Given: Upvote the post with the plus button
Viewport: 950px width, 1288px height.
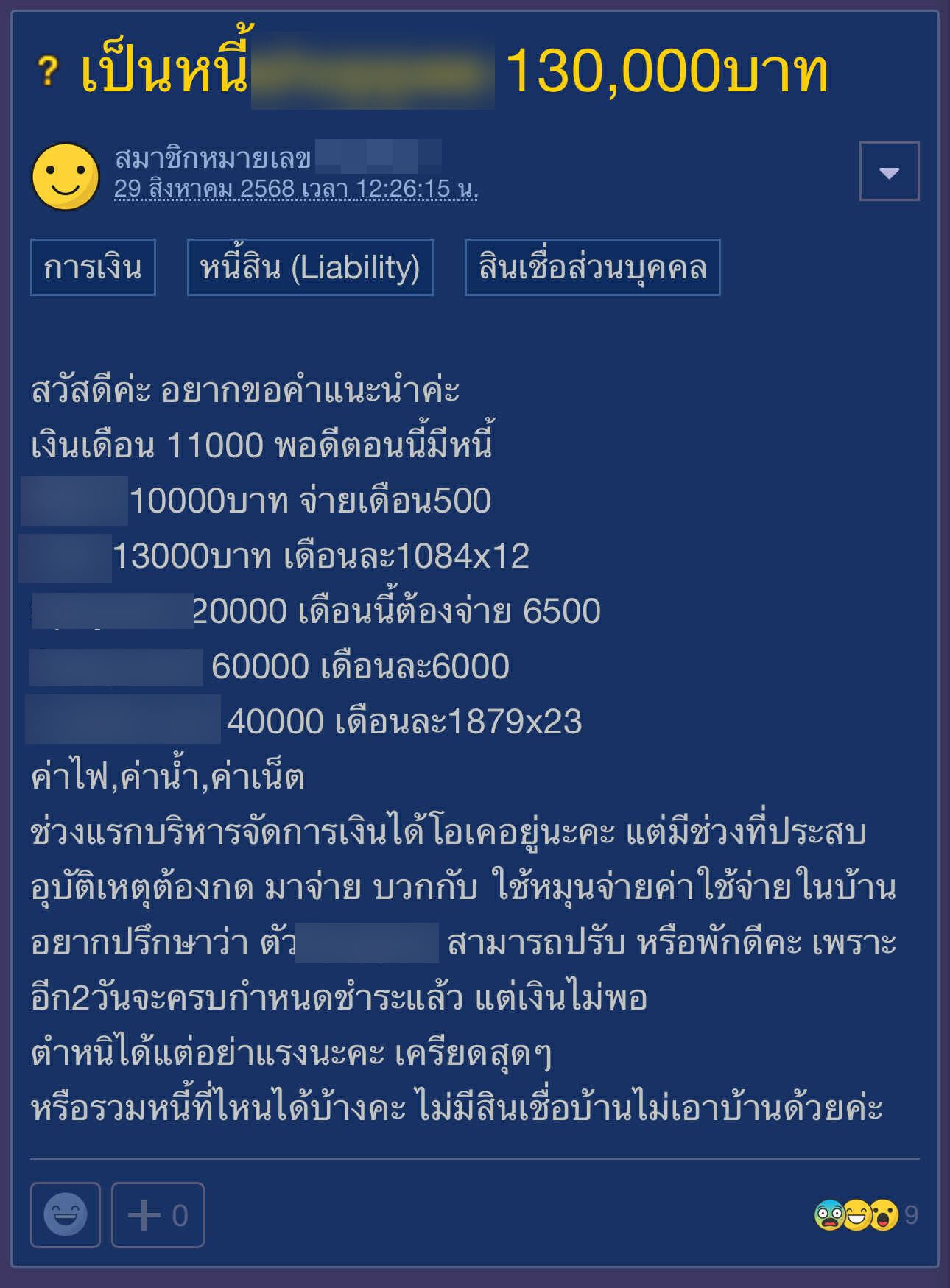Looking at the screenshot, I should tap(158, 1215).
